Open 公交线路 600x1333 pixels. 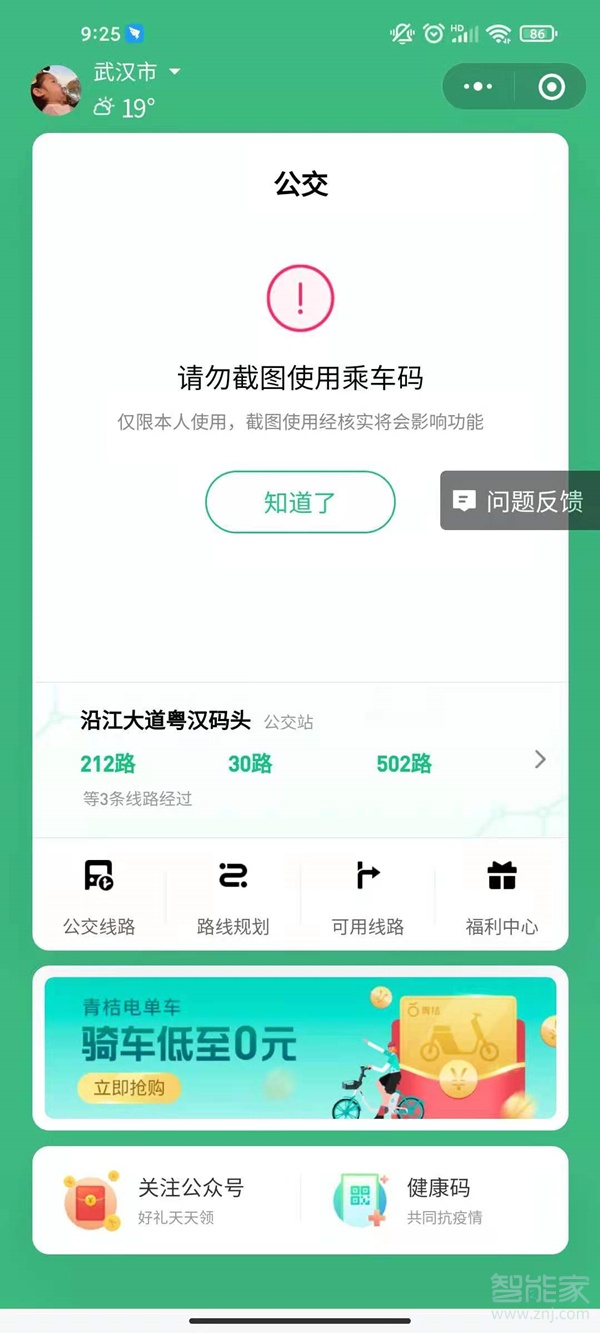pyautogui.click(x=99, y=896)
